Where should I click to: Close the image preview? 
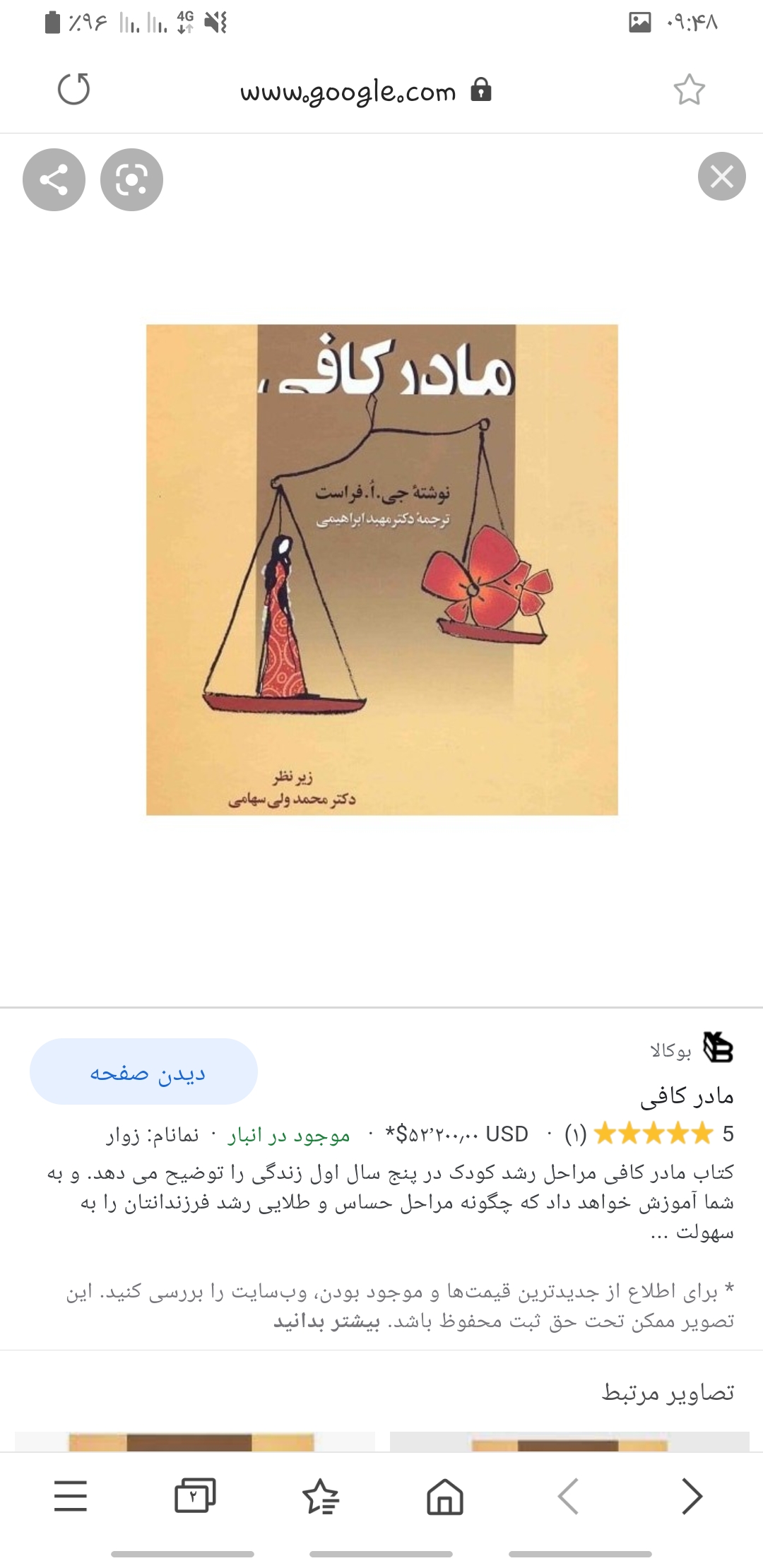(721, 177)
